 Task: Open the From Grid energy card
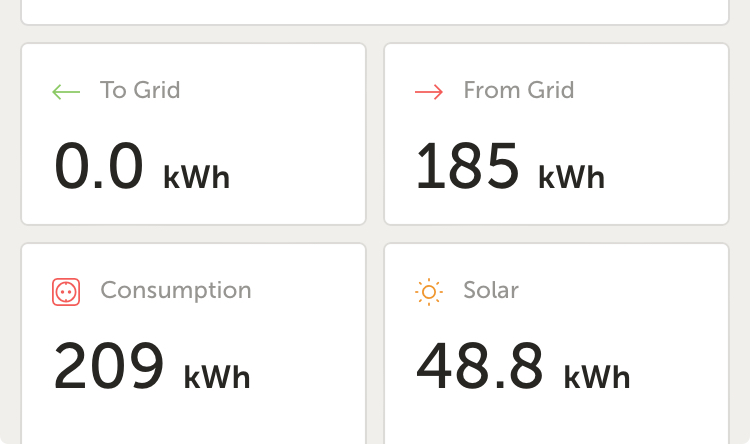[556, 134]
